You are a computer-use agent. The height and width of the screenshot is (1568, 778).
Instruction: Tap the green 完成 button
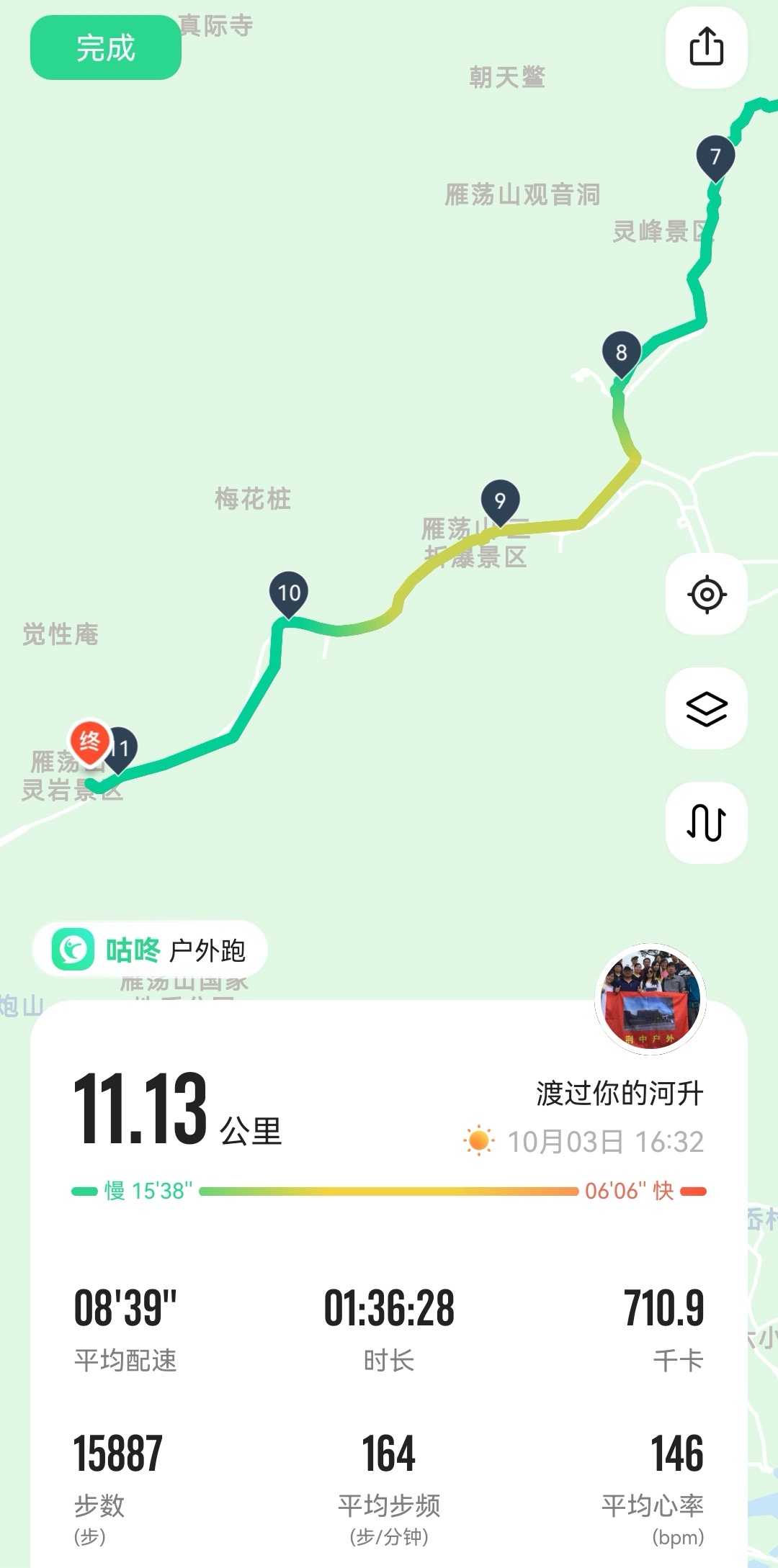pyautogui.click(x=105, y=48)
